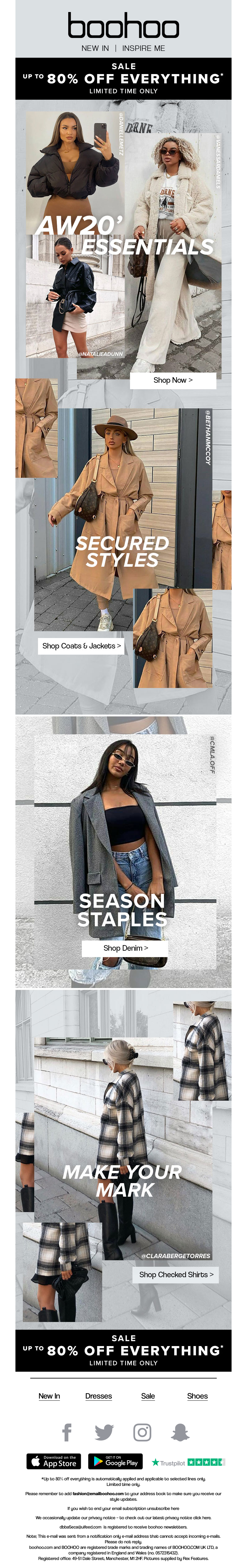This screenshot has height=1568, width=247.
Task: Visit boohoo's Instagram page
Action: [142, 1432]
